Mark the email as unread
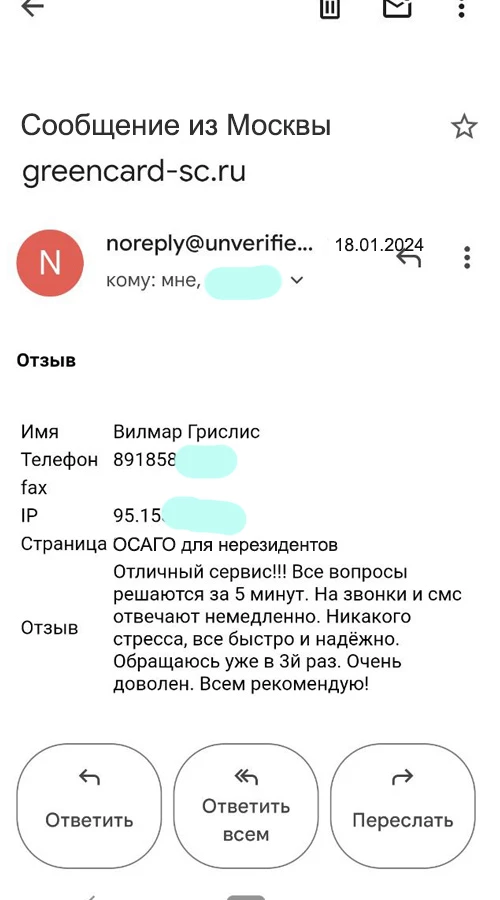 tap(397, 7)
